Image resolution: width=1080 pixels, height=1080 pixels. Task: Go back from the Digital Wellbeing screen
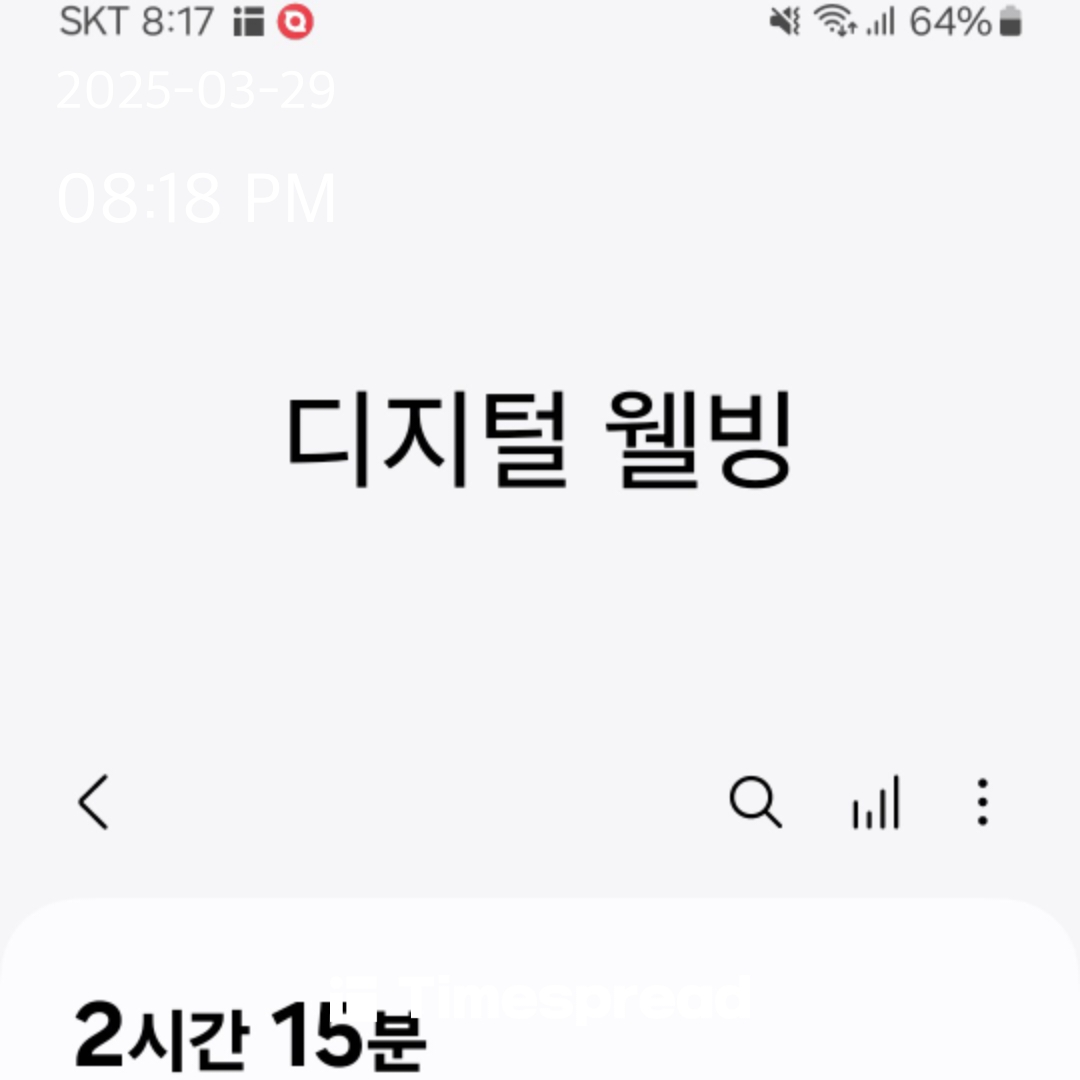click(94, 802)
